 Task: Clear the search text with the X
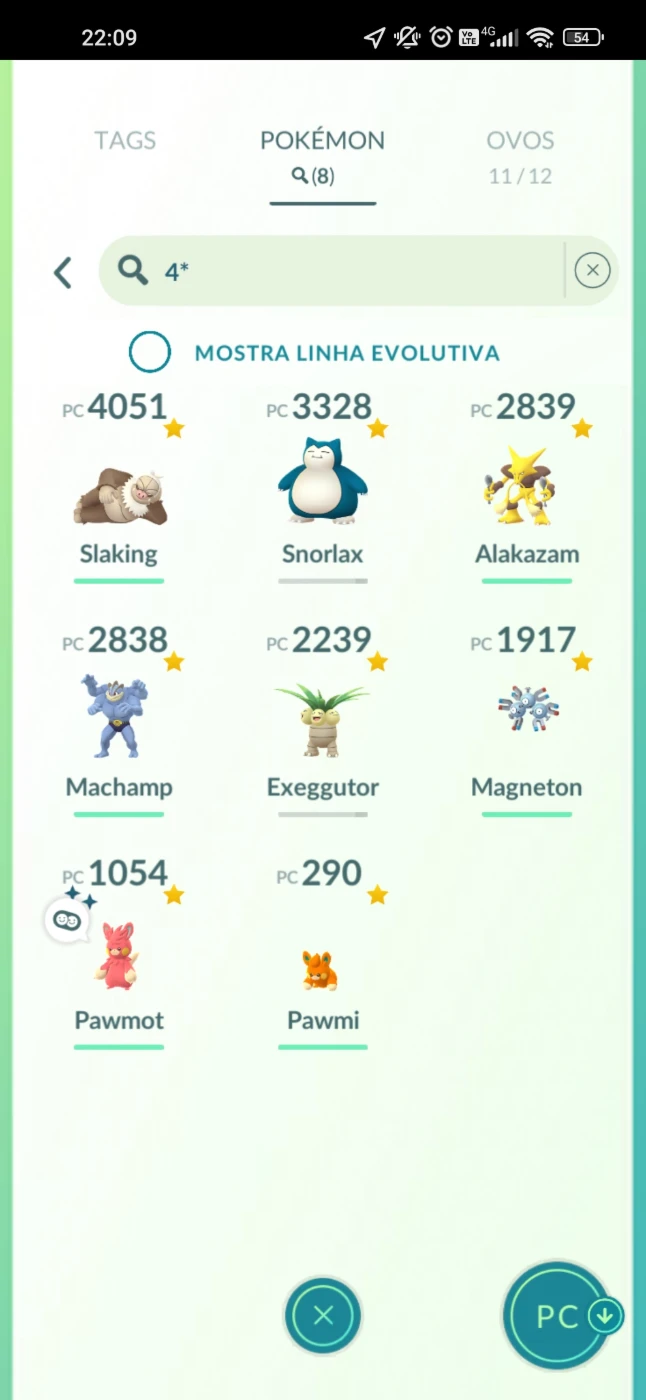592,270
